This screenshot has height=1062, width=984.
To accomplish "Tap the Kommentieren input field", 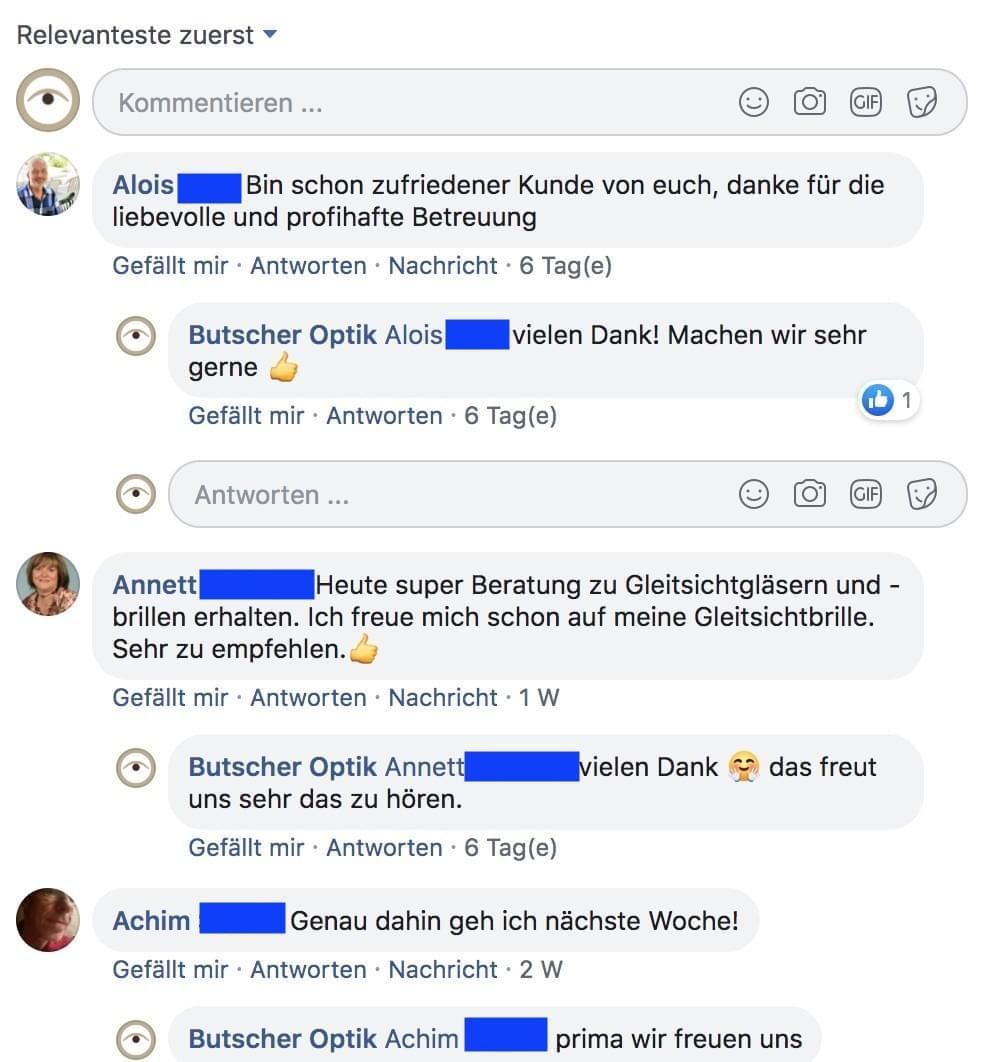I will (400, 103).
